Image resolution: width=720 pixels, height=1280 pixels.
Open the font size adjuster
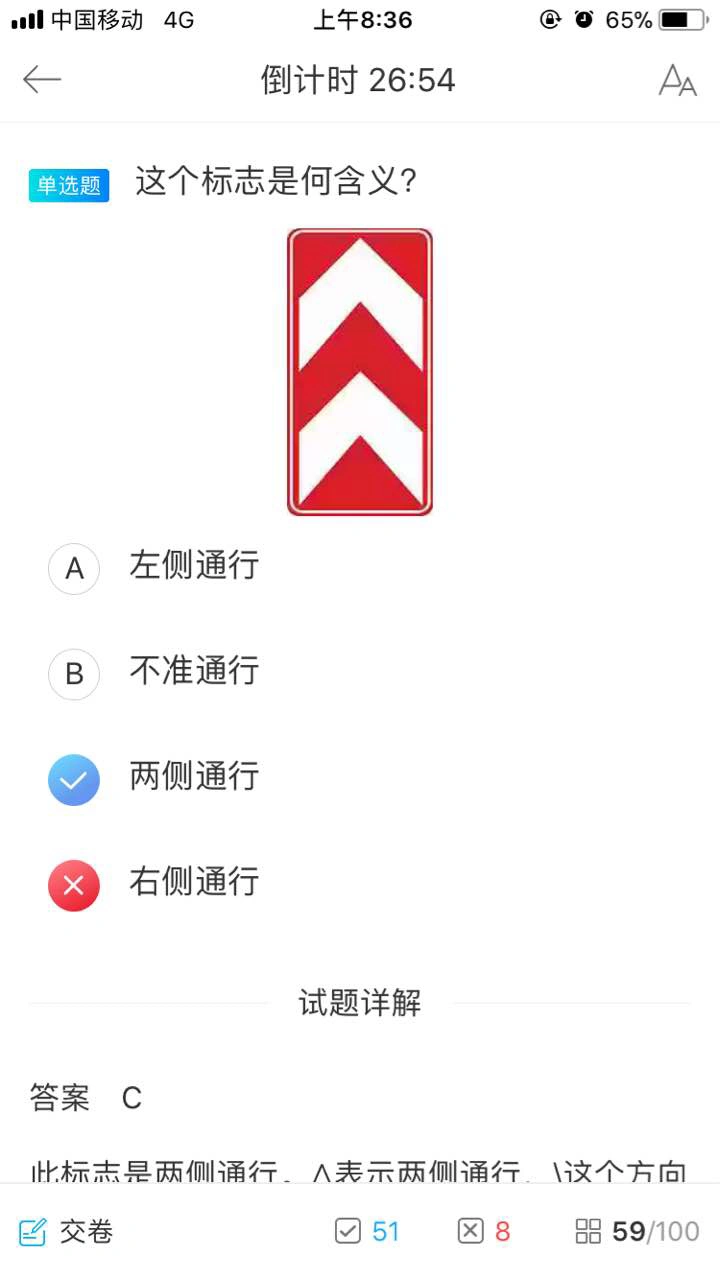[x=677, y=80]
